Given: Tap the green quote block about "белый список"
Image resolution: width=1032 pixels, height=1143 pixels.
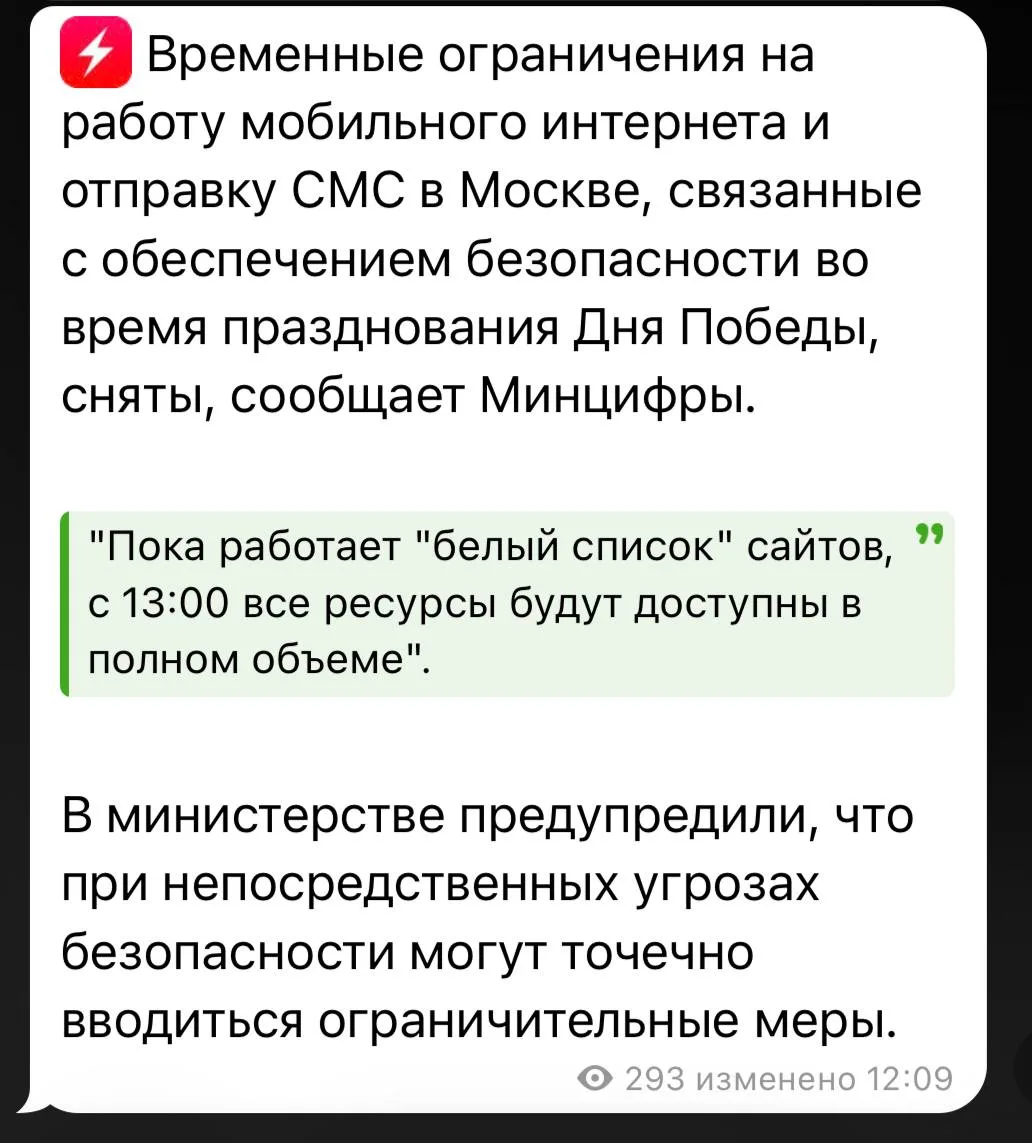Looking at the screenshot, I should [507, 604].
